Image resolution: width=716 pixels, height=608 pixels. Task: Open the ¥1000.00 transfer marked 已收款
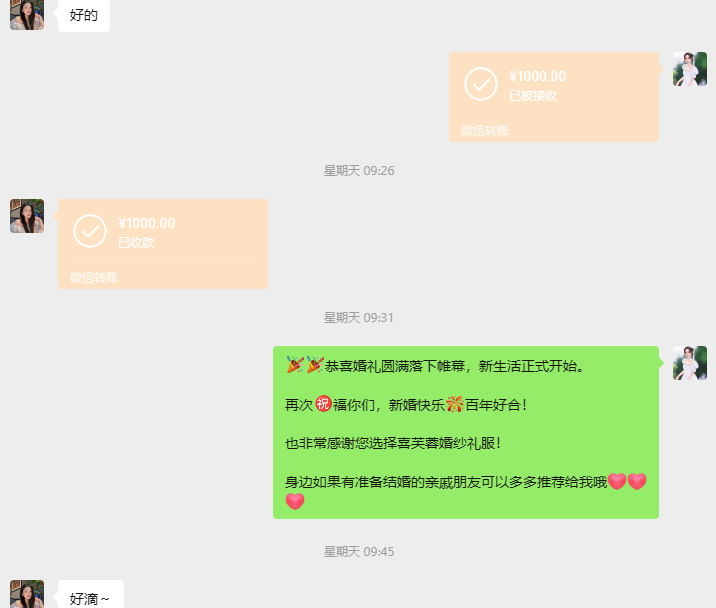point(162,243)
